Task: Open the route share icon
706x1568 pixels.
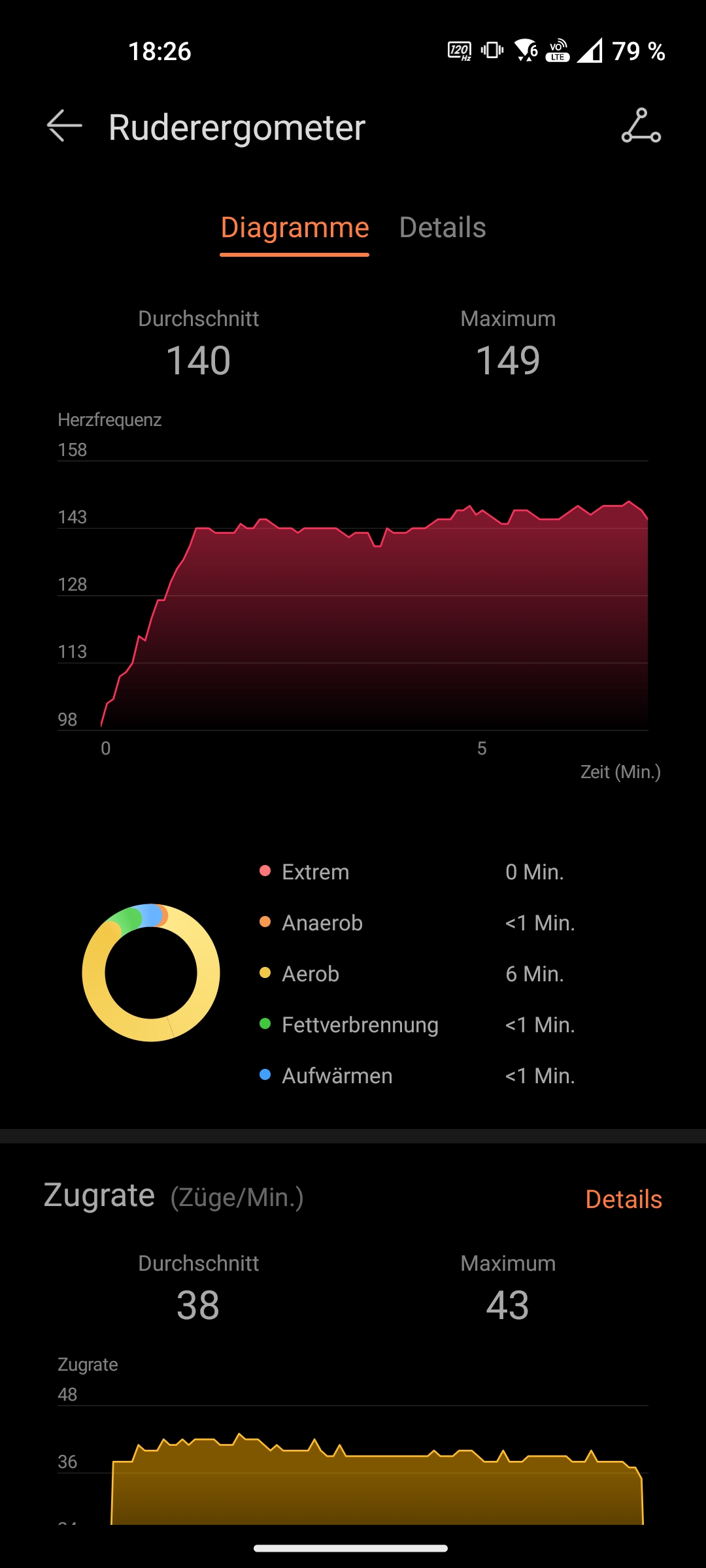Action: 641,125
